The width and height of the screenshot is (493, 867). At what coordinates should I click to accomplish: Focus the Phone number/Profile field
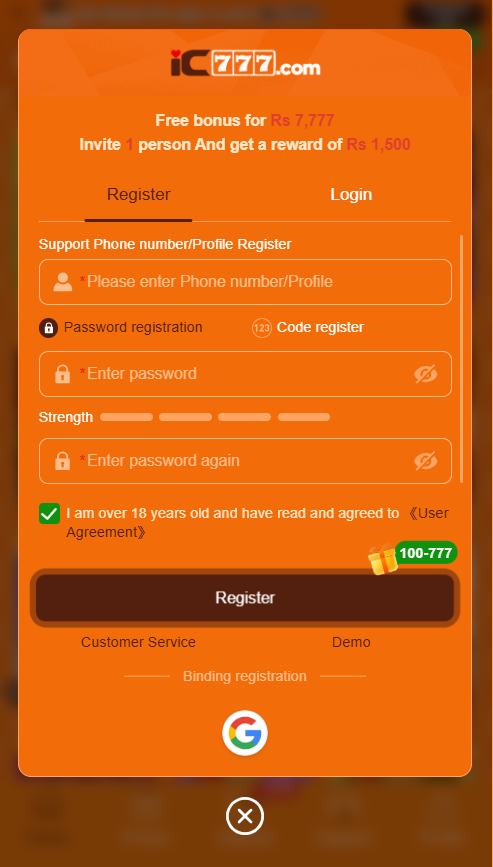[245, 282]
